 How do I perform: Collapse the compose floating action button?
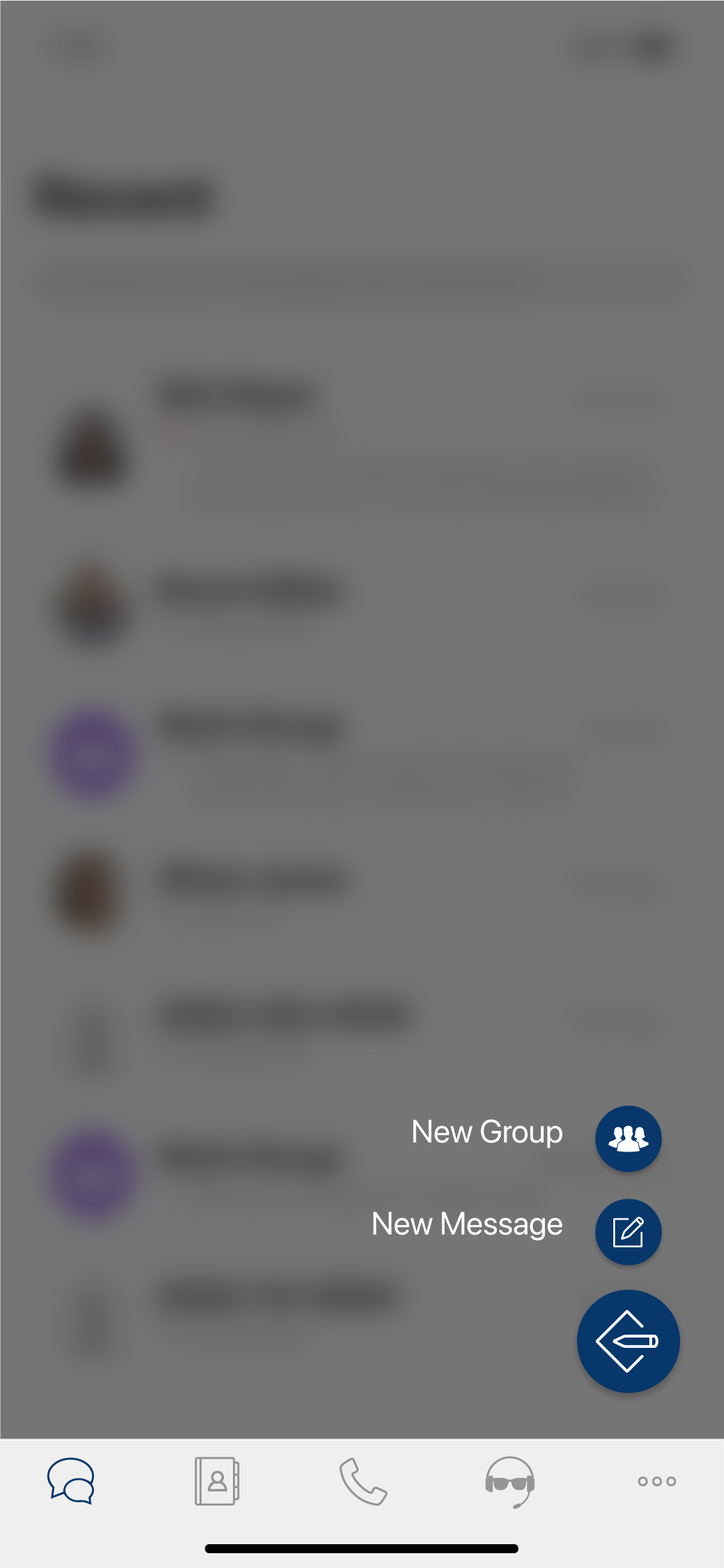[628, 1341]
